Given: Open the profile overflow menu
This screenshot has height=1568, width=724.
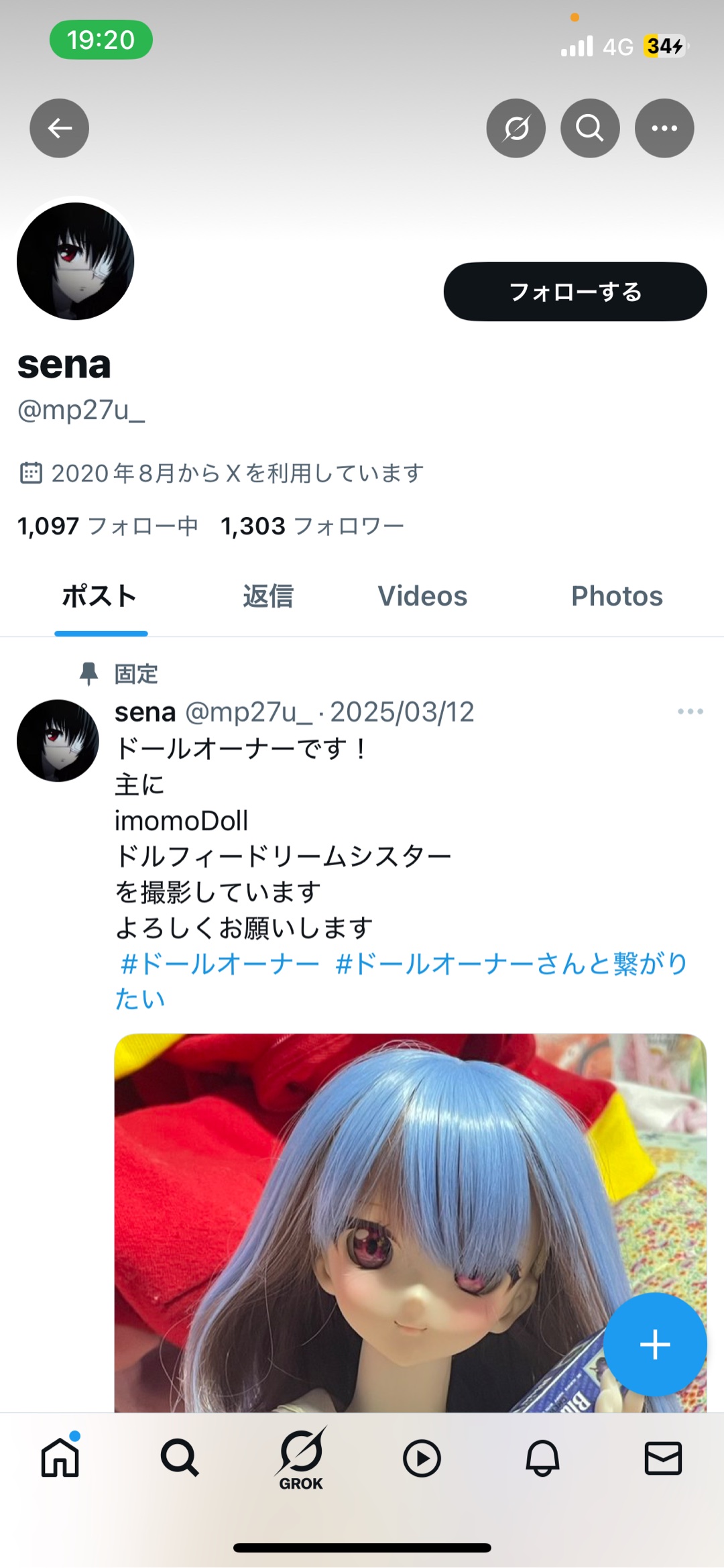Looking at the screenshot, I should click(664, 127).
